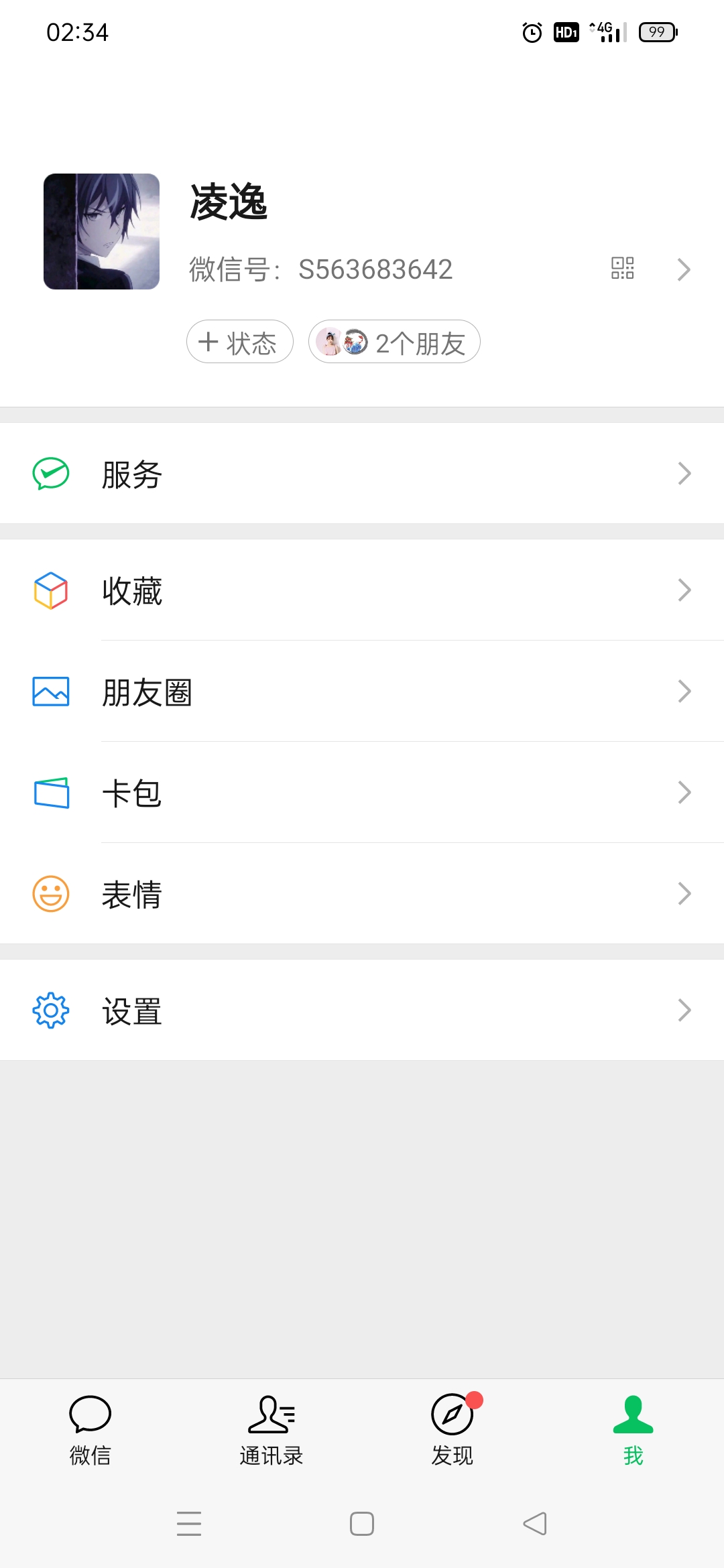
Task: Open profile details via chevron arrow
Action: point(684,269)
